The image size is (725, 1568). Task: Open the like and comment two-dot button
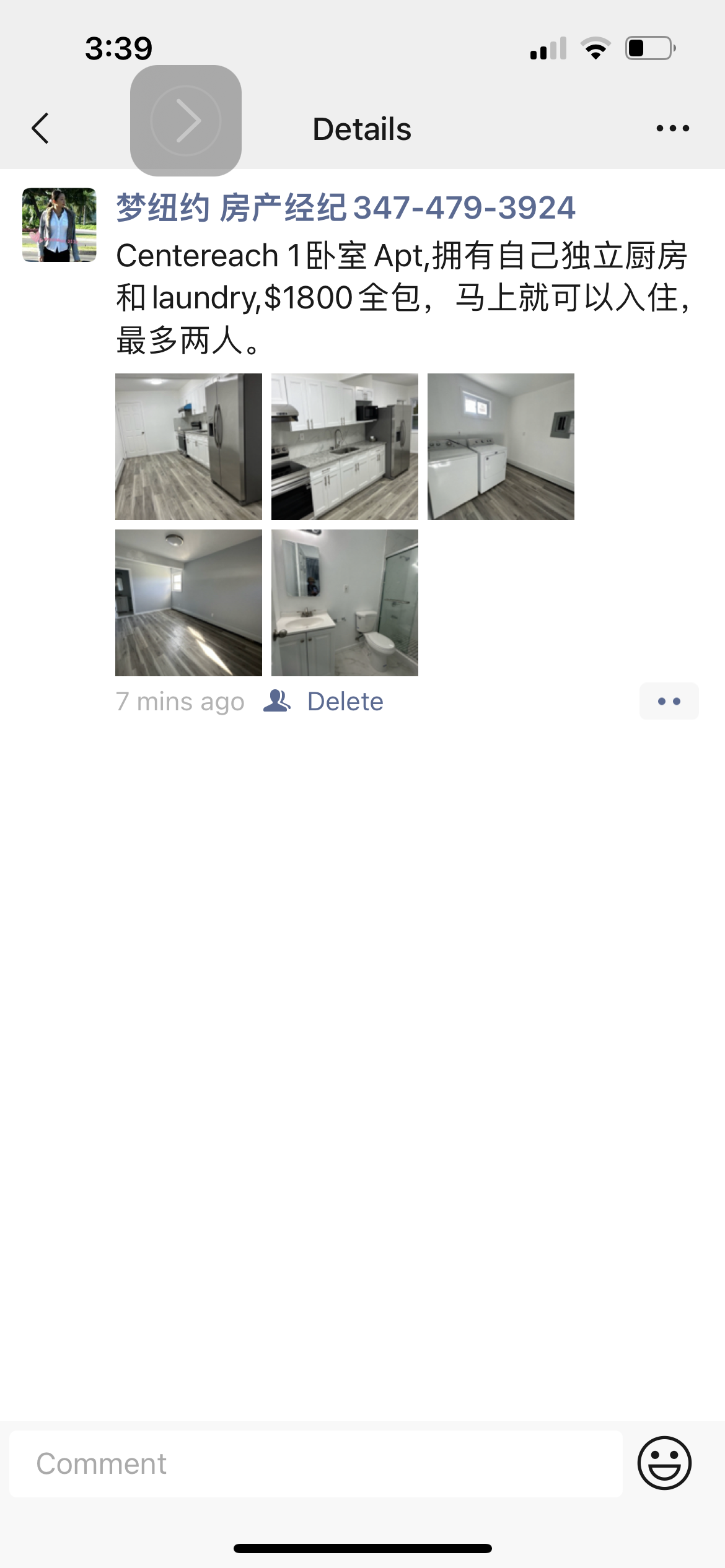[x=669, y=701]
